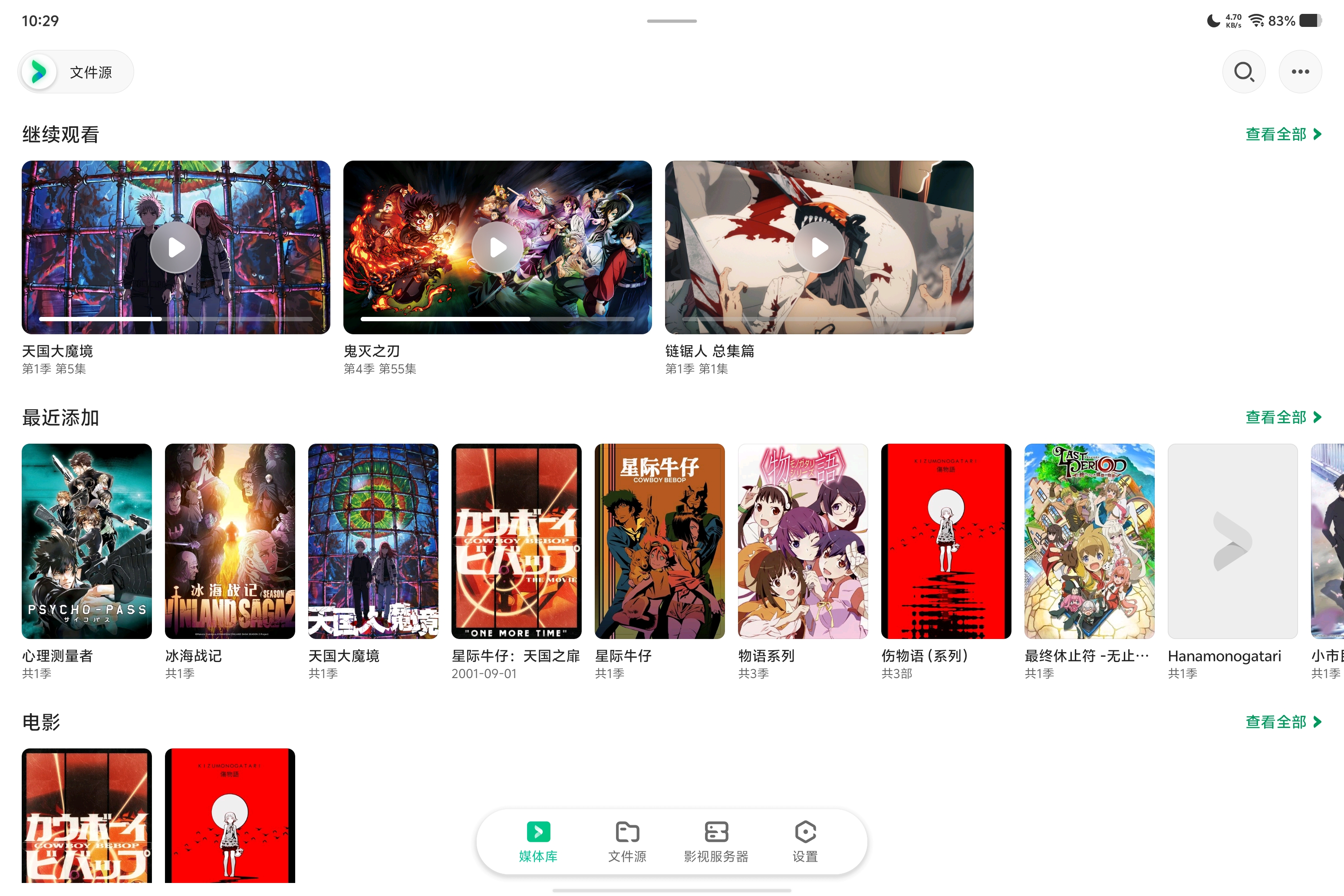Open 物语系列 poster
Image resolution: width=1344 pixels, height=896 pixels.
point(802,540)
